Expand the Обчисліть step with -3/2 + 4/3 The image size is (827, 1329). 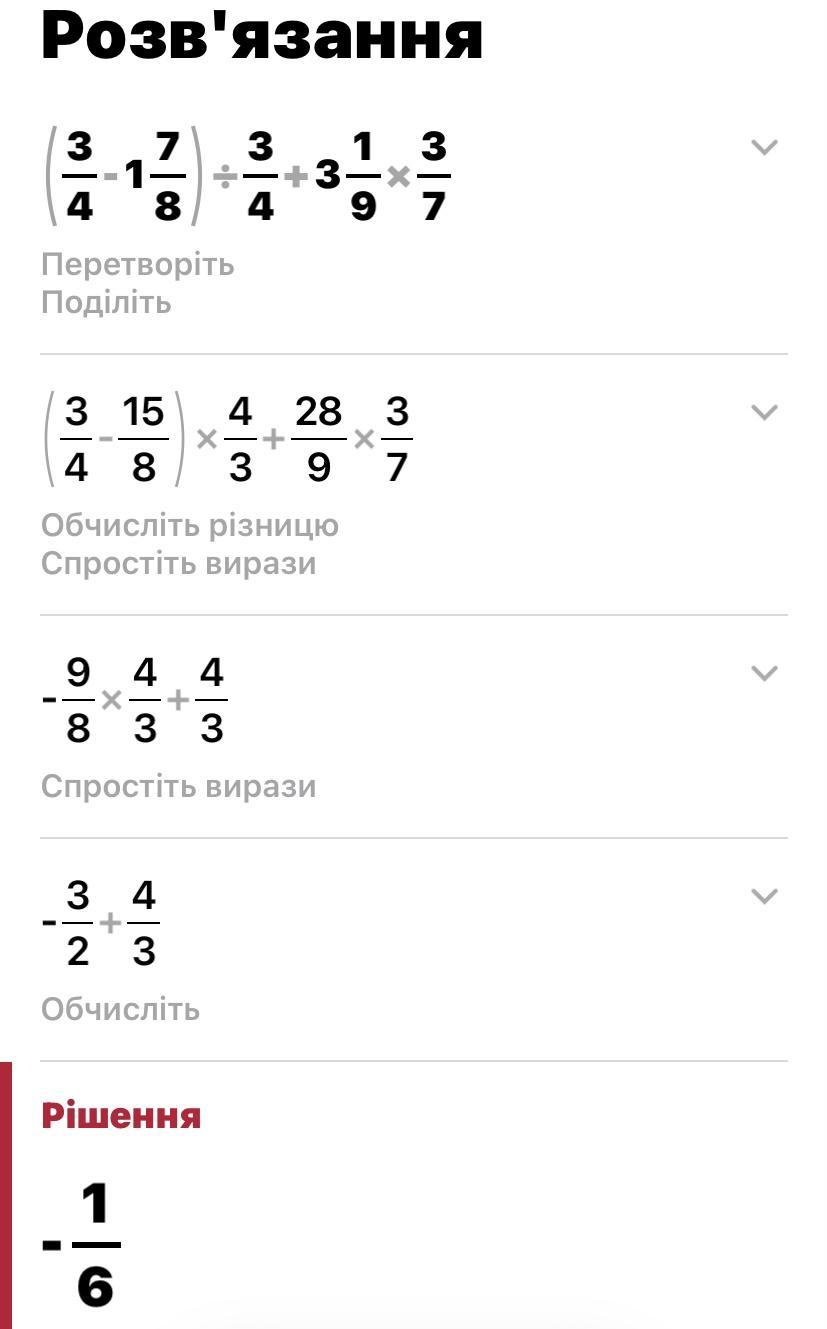pos(764,897)
